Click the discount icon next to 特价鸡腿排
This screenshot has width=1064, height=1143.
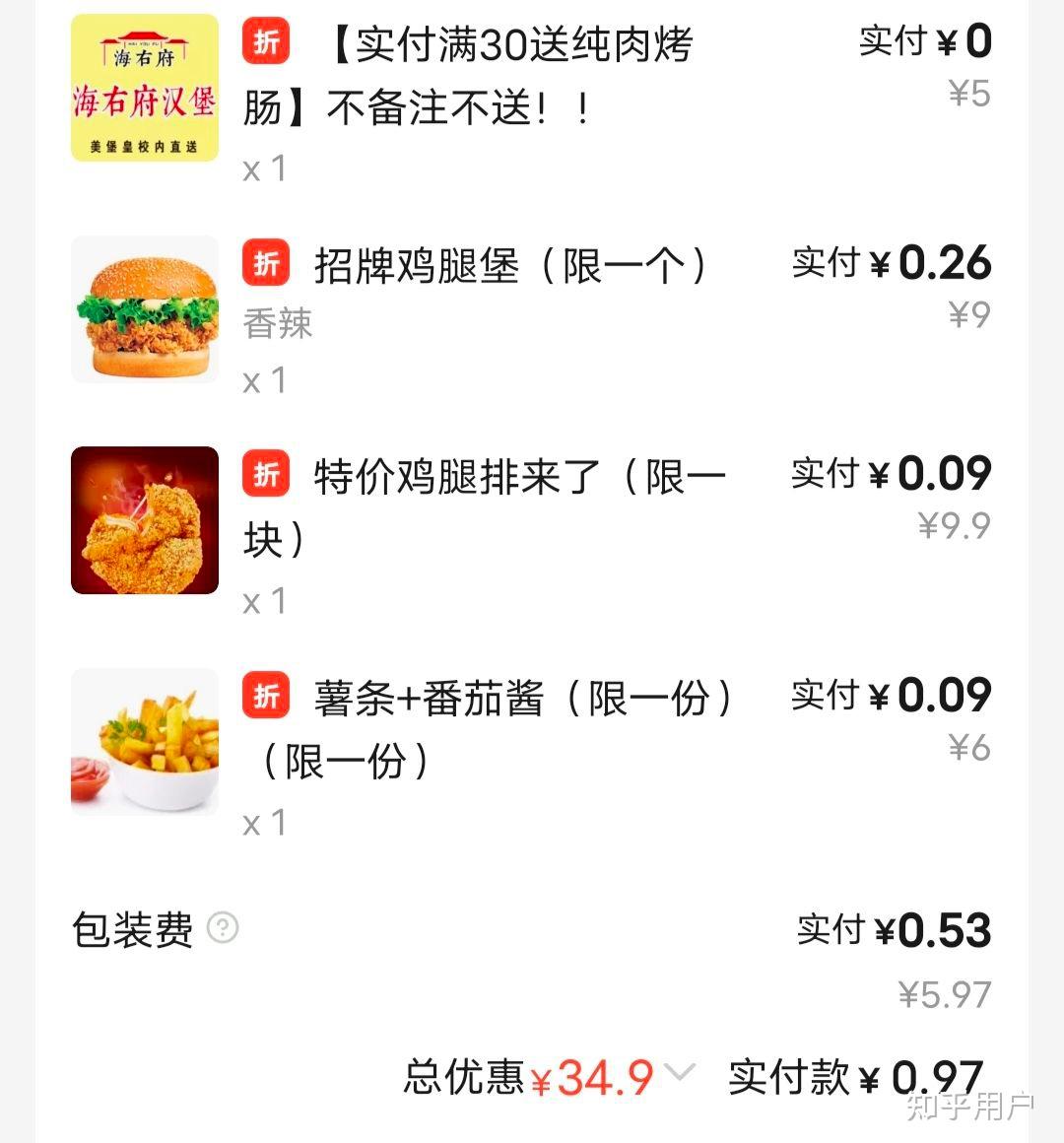click(x=266, y=475)
